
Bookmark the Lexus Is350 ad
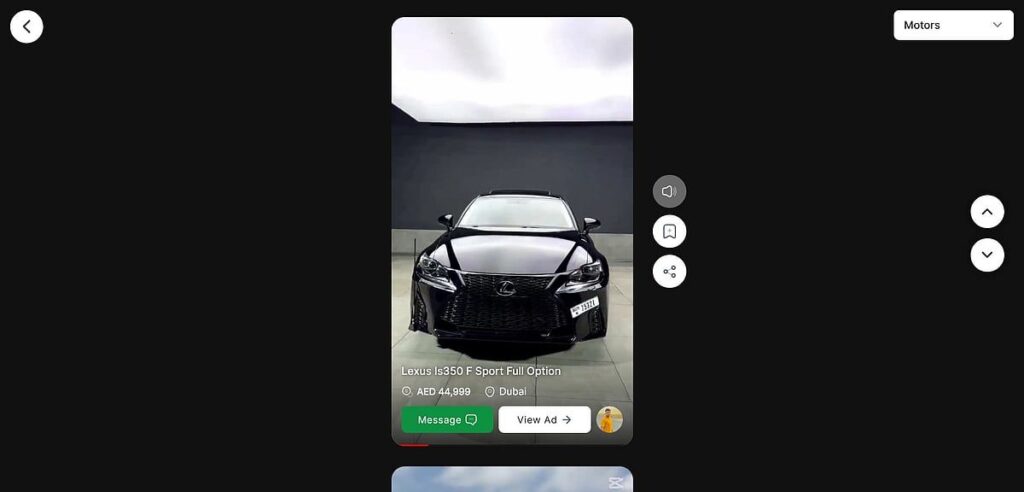tap(669, 231)
